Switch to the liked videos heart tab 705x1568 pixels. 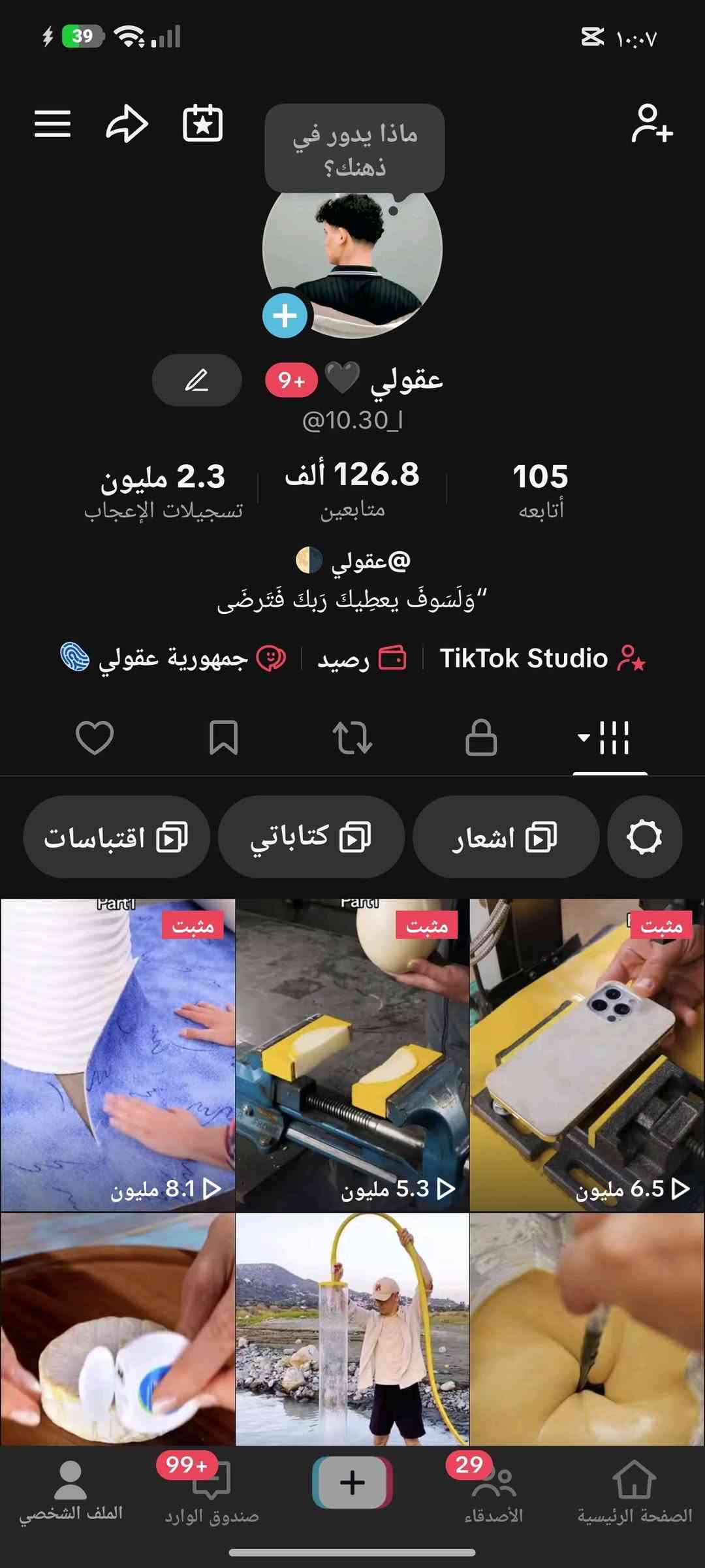[95, 738]
